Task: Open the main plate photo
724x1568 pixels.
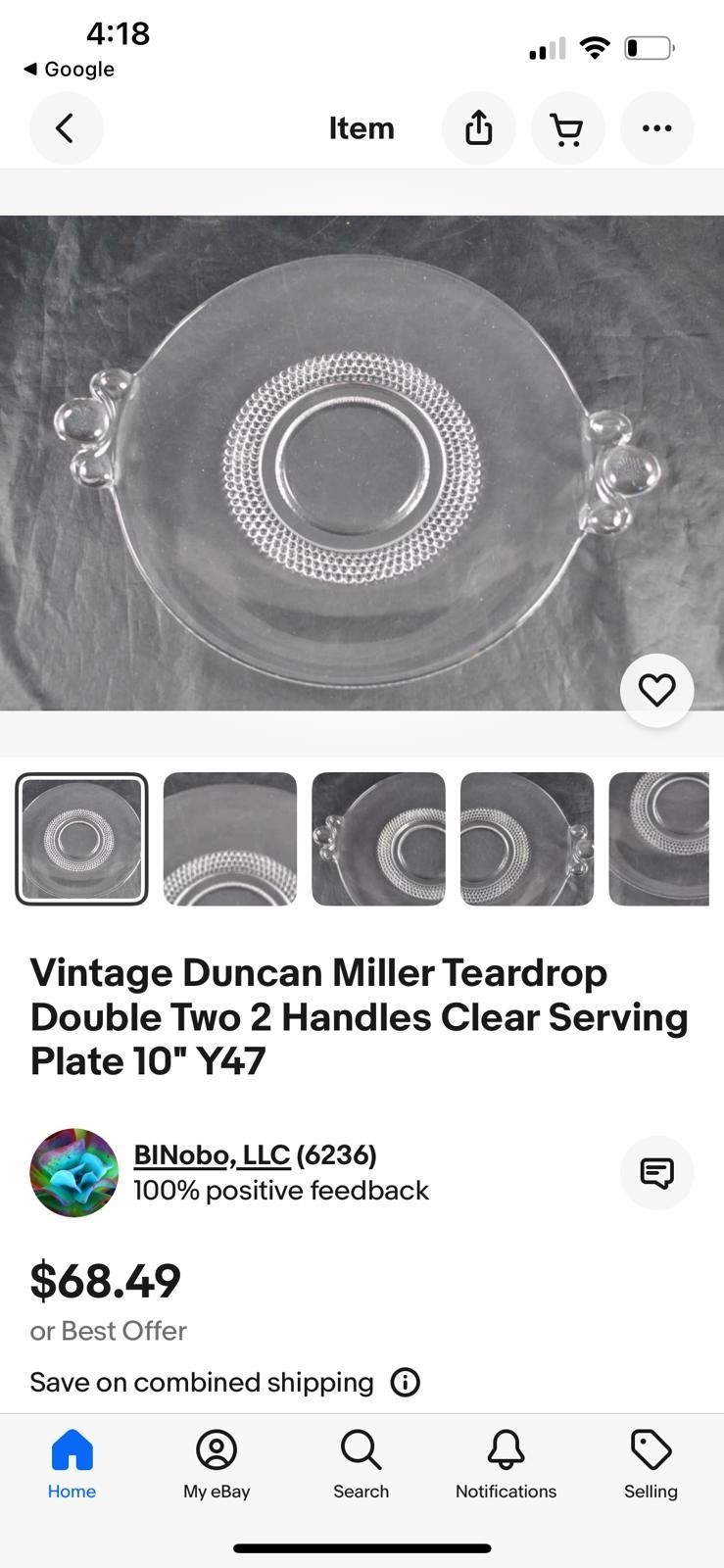Action: pyautogui.click(x=362, y=463)
